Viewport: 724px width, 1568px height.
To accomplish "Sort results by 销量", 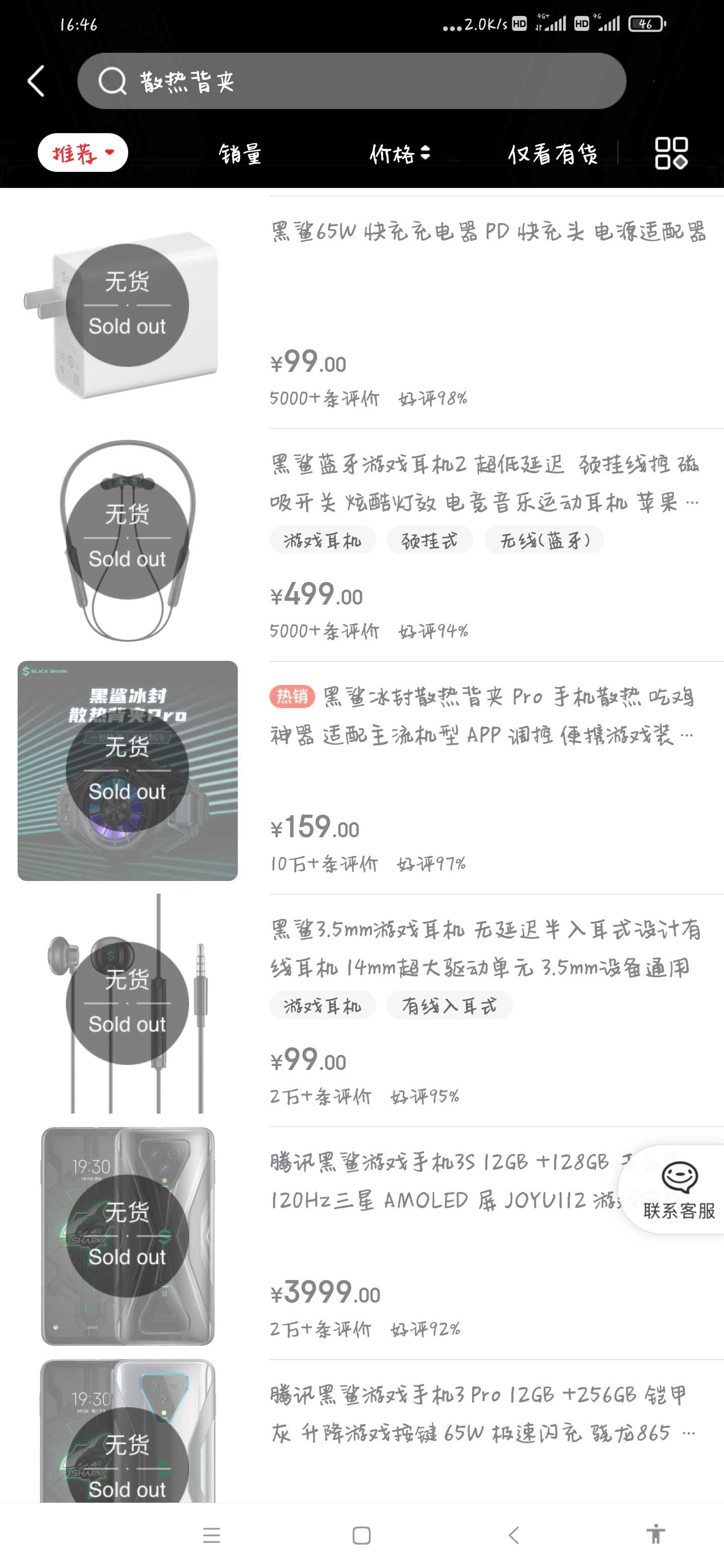I will pos(240,153).
